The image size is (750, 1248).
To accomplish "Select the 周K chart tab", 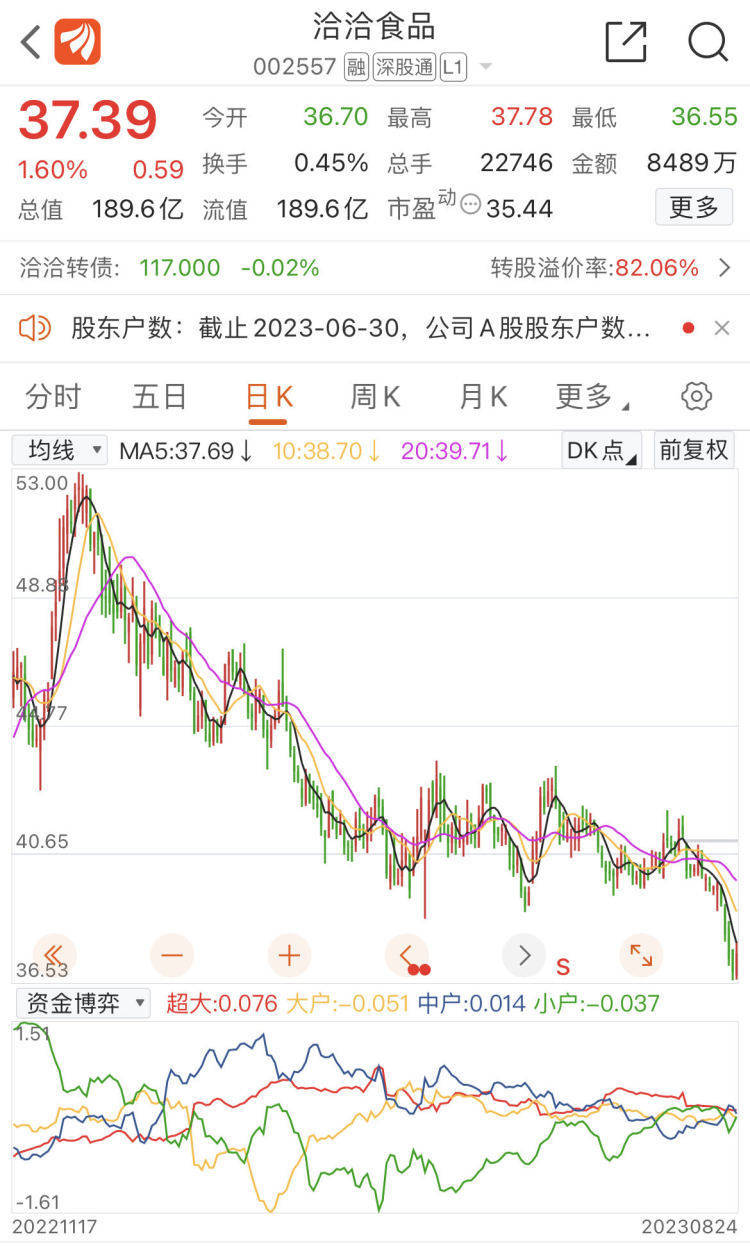I will click(x=375, y=397).
